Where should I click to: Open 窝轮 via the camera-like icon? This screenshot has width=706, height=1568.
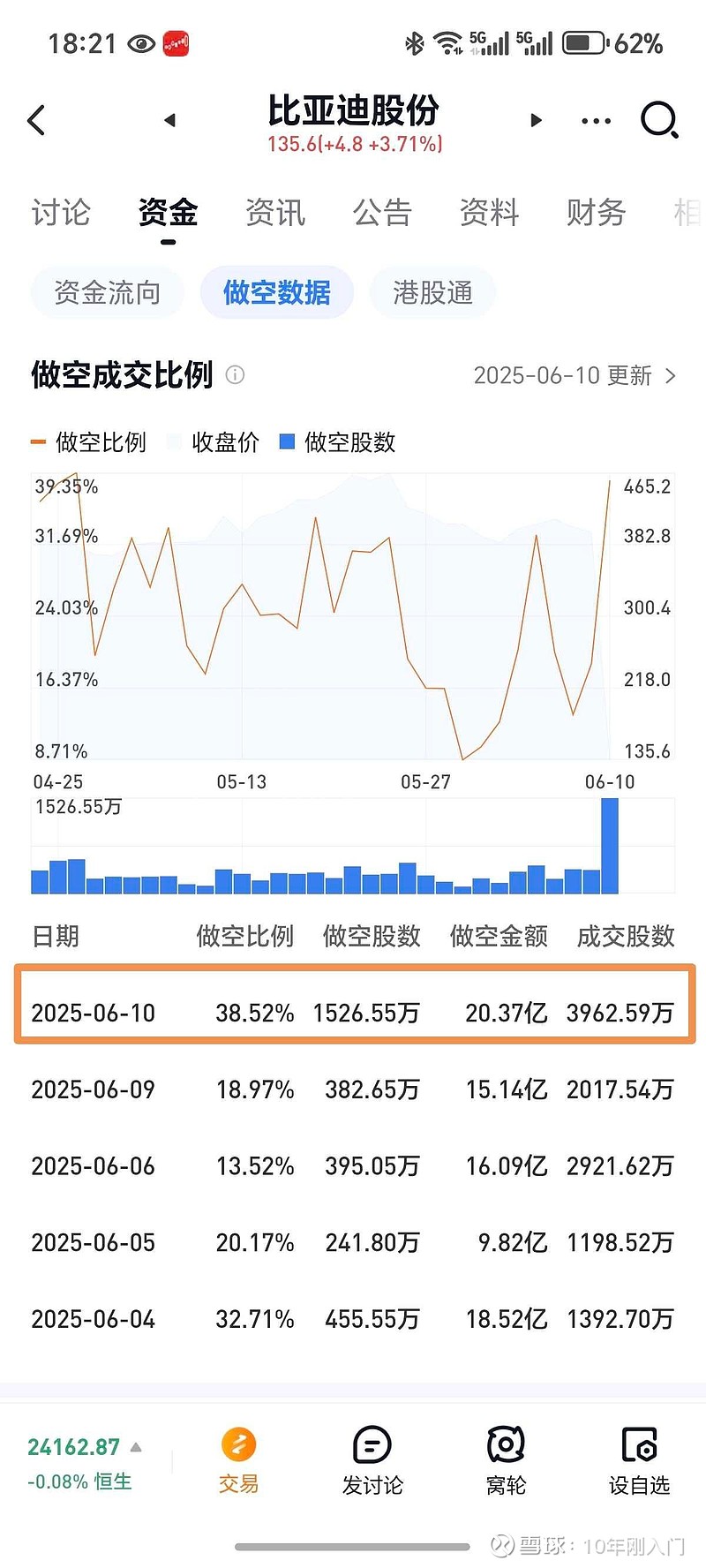[505, 1448]
